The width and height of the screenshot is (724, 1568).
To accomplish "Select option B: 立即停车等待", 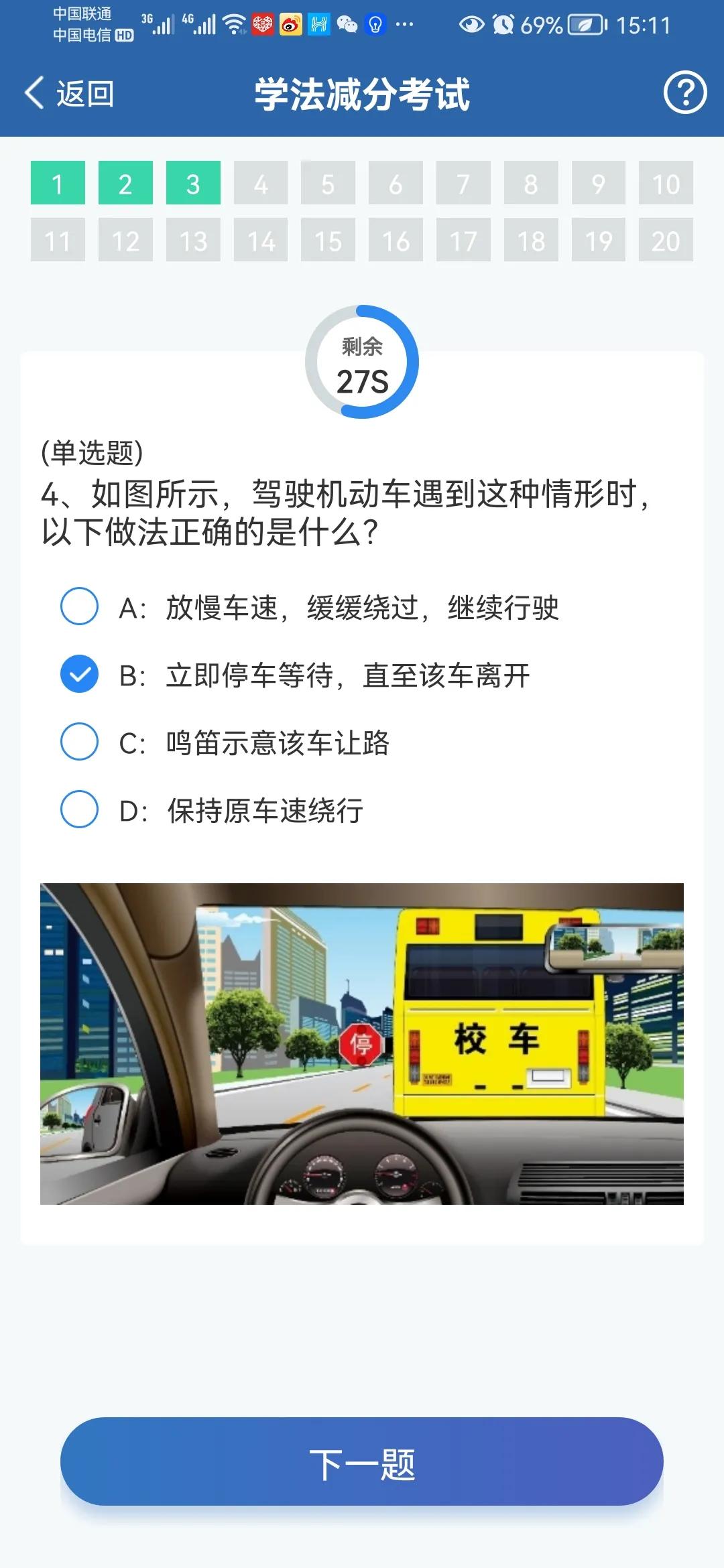I will [x=80, y=674].
